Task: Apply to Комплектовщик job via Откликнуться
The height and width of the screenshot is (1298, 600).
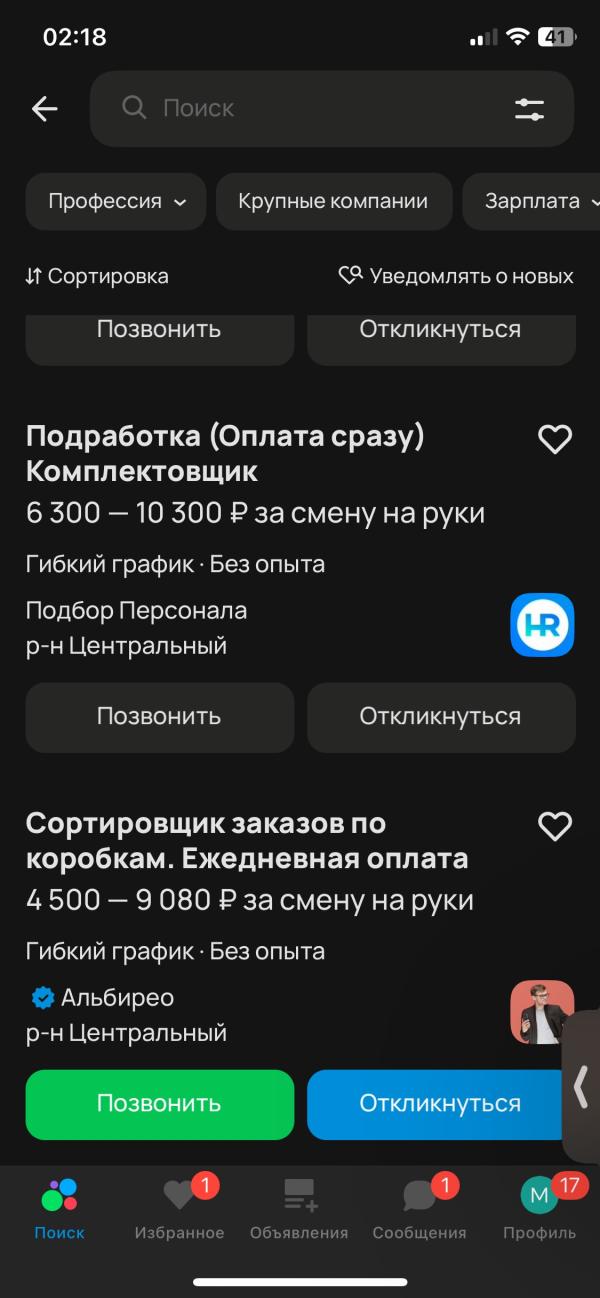Action: pos(440,717)
